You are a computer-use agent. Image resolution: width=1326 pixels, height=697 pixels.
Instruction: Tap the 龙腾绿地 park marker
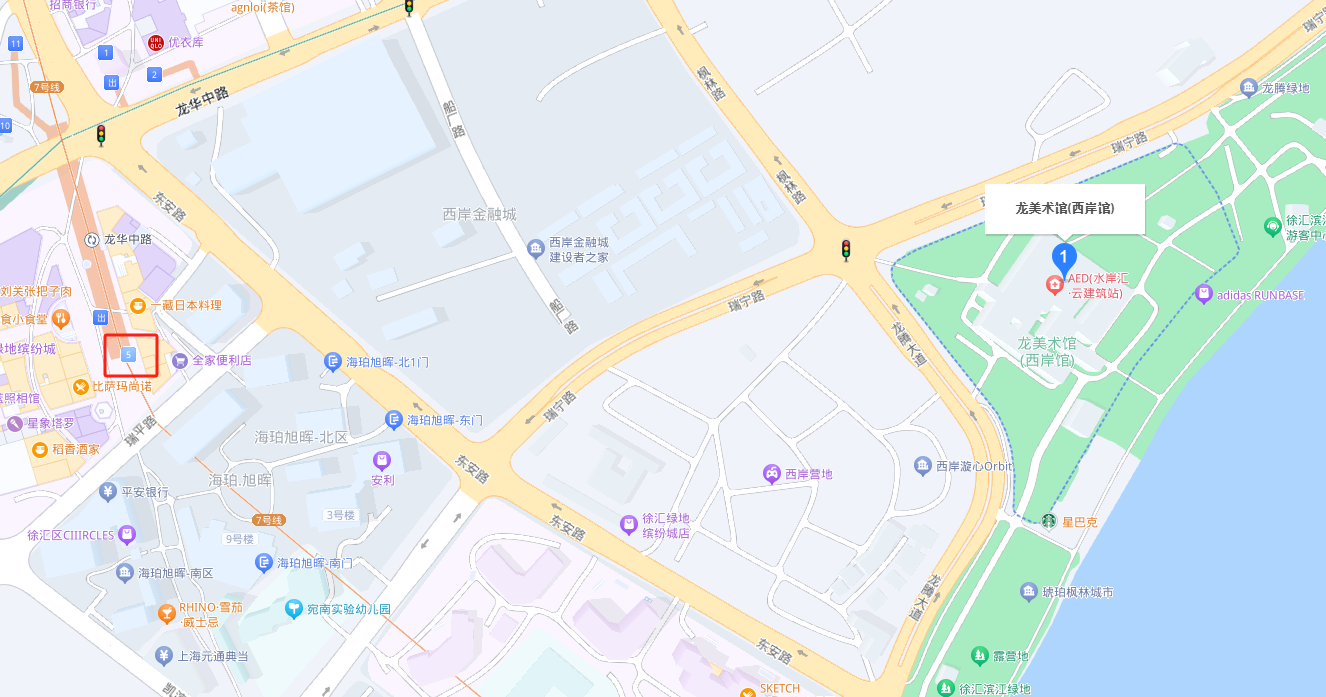pyautogui.click(x=1248, y=88)
